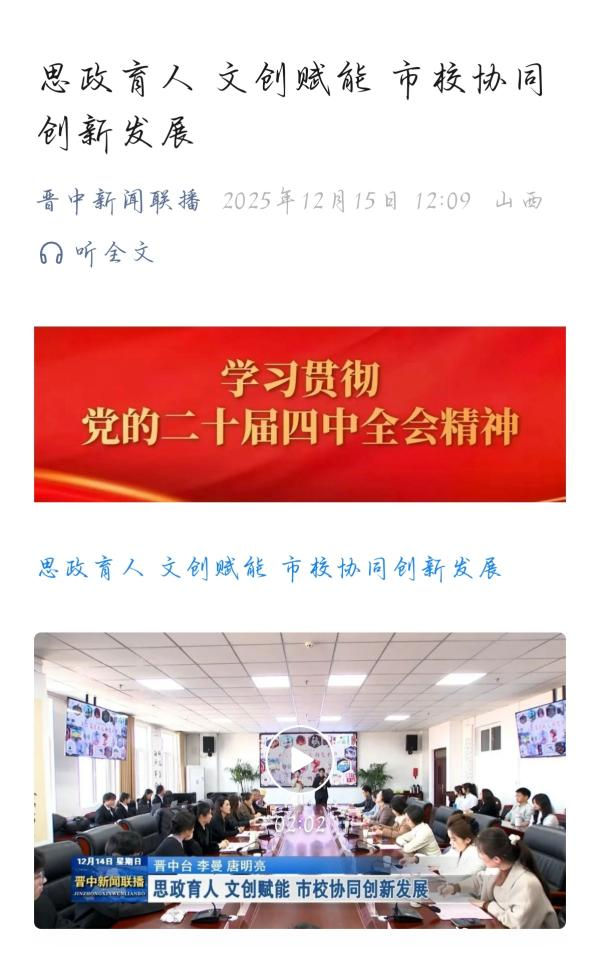This screenshot has width=600, height=980.
Task: Open the red 学习贯彻 banner image
Action: (x=300, y=414)
